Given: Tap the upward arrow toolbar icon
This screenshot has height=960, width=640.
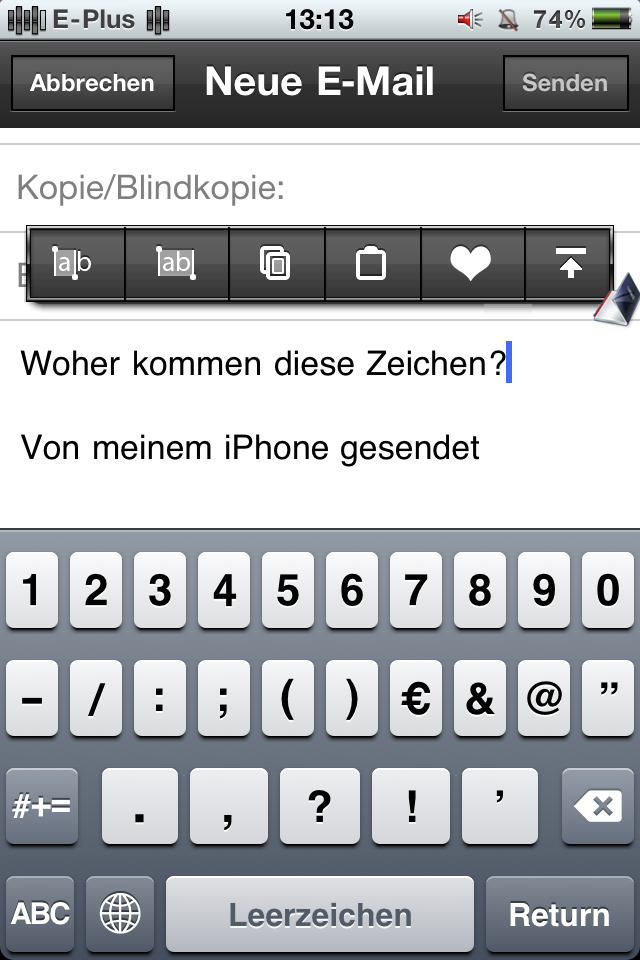Looking at the screenshot, I should [x=569, y=264].
